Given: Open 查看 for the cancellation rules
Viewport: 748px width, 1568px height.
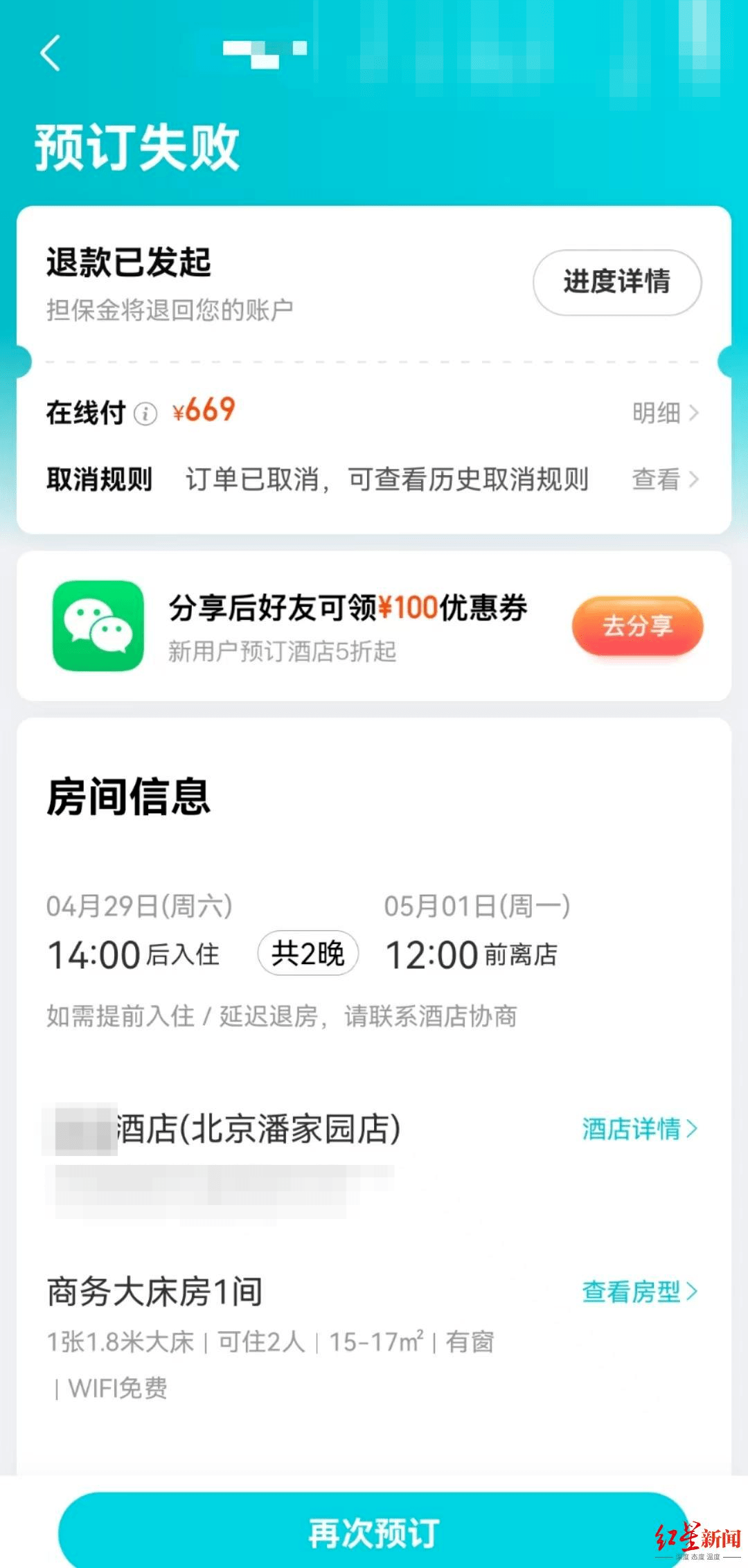Looking at the screenshot, I should click(x=664, y=479).
